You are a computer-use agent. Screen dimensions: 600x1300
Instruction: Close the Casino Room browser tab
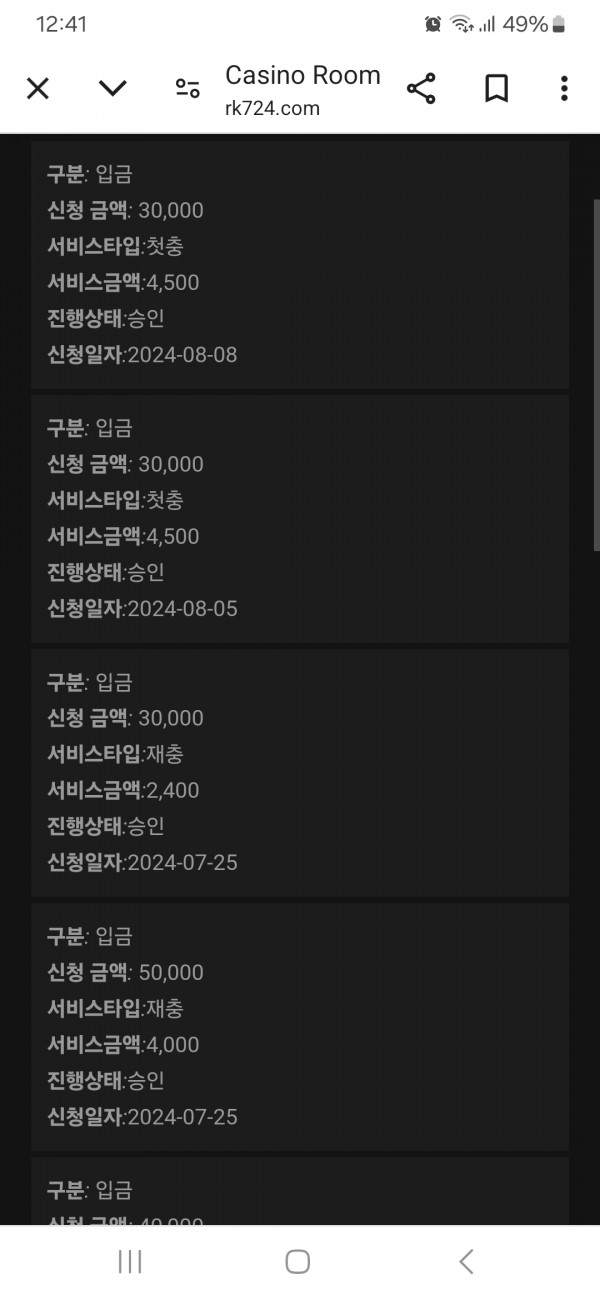[37, 89]
